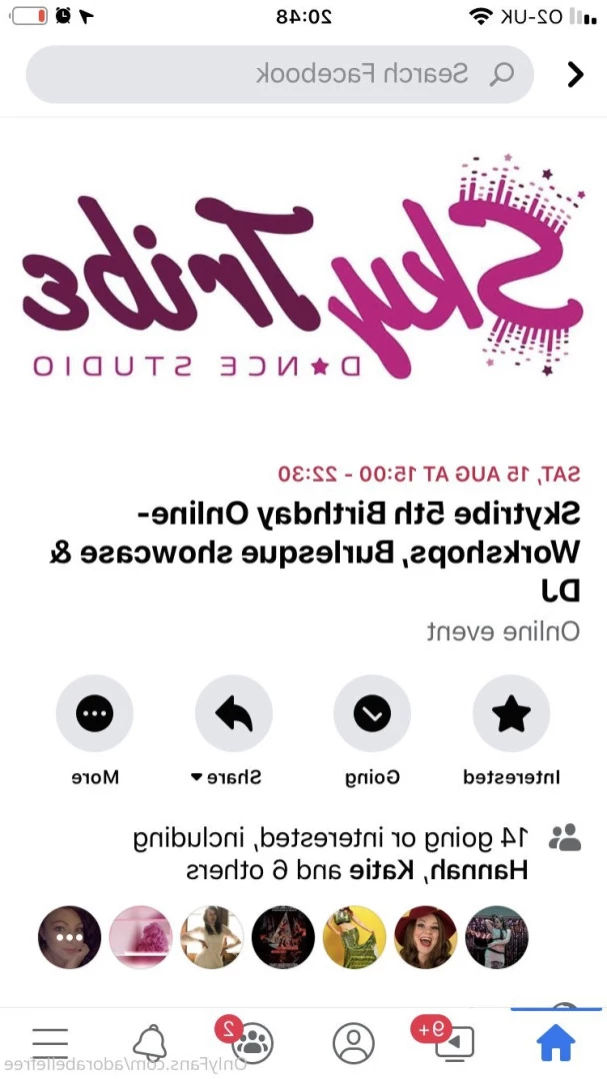Share the Skytribe birthday event
607x1079 pixels.
(x=234, y=714)
